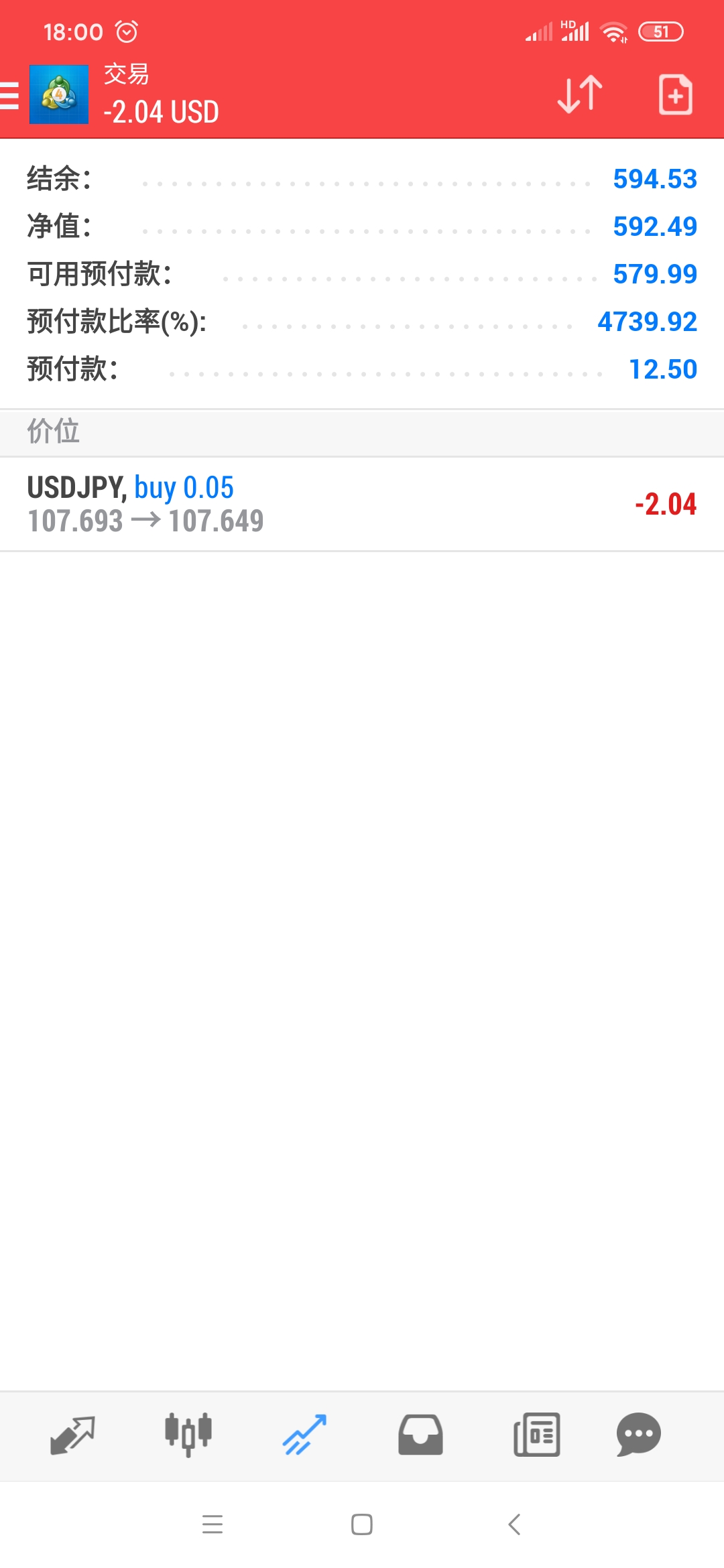The image size is (724, 1568).
Task: Switch to the Quotes tab
Action: coord(72,1435)
